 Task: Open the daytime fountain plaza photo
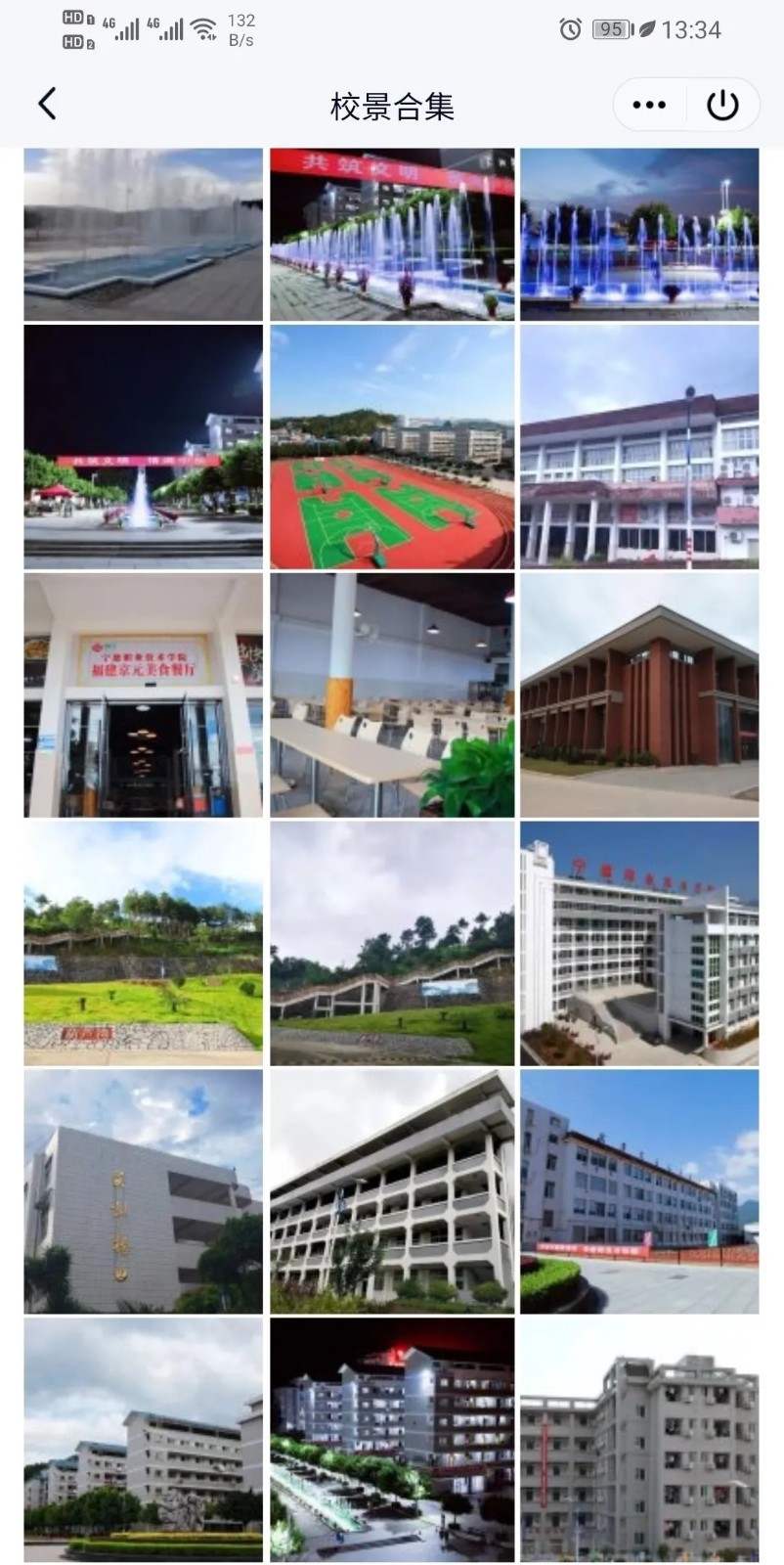pos(144,235)
